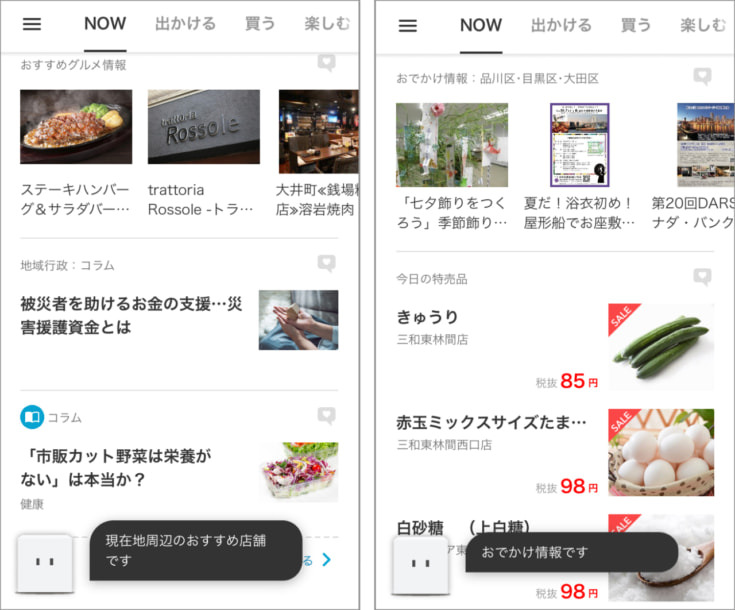Tap the feedback icon beside 地域行政：コラム
This screenshot has width=735, height=610.
(x=326, y=264)
